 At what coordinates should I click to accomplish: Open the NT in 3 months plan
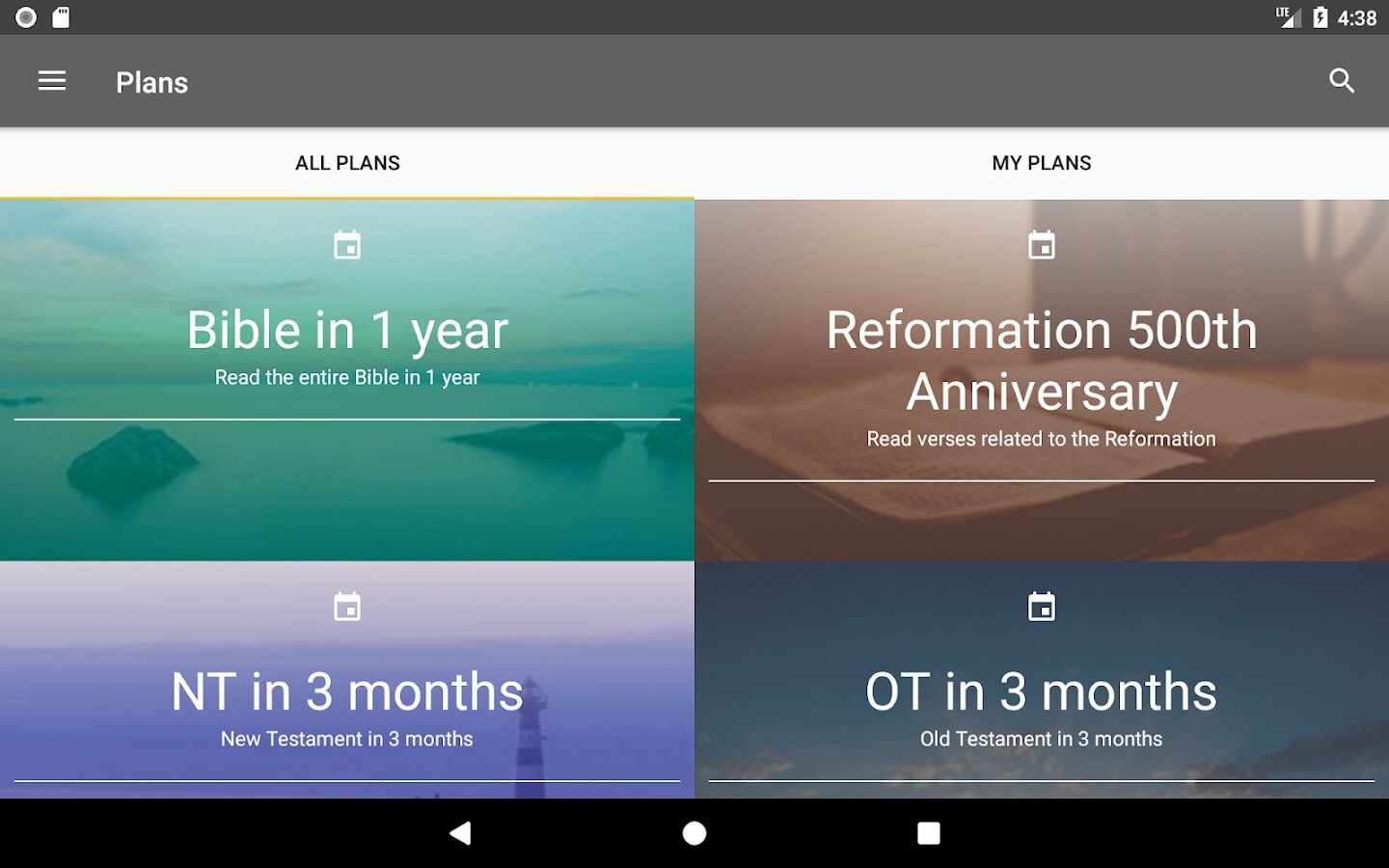click(x=347, y=680)
